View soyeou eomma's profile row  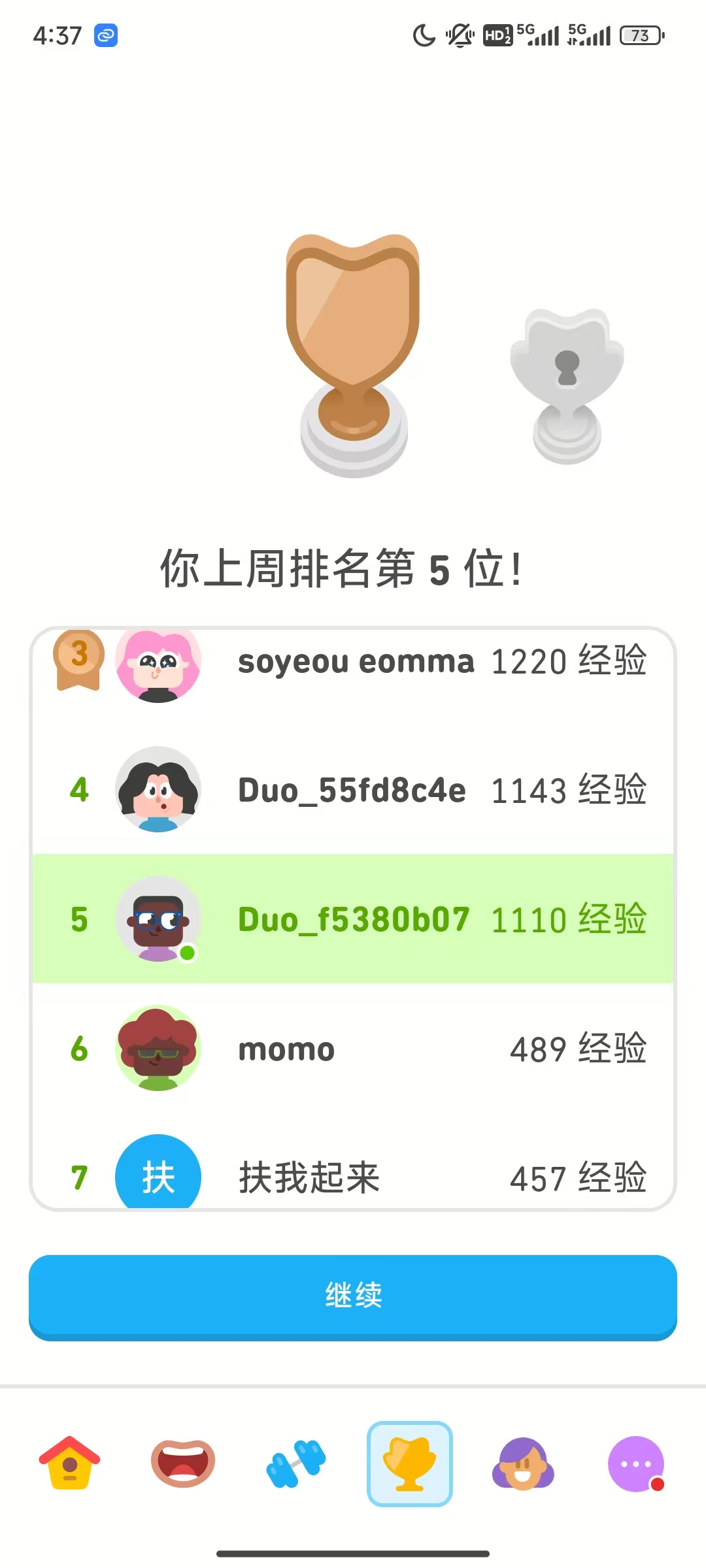(353, 661)
